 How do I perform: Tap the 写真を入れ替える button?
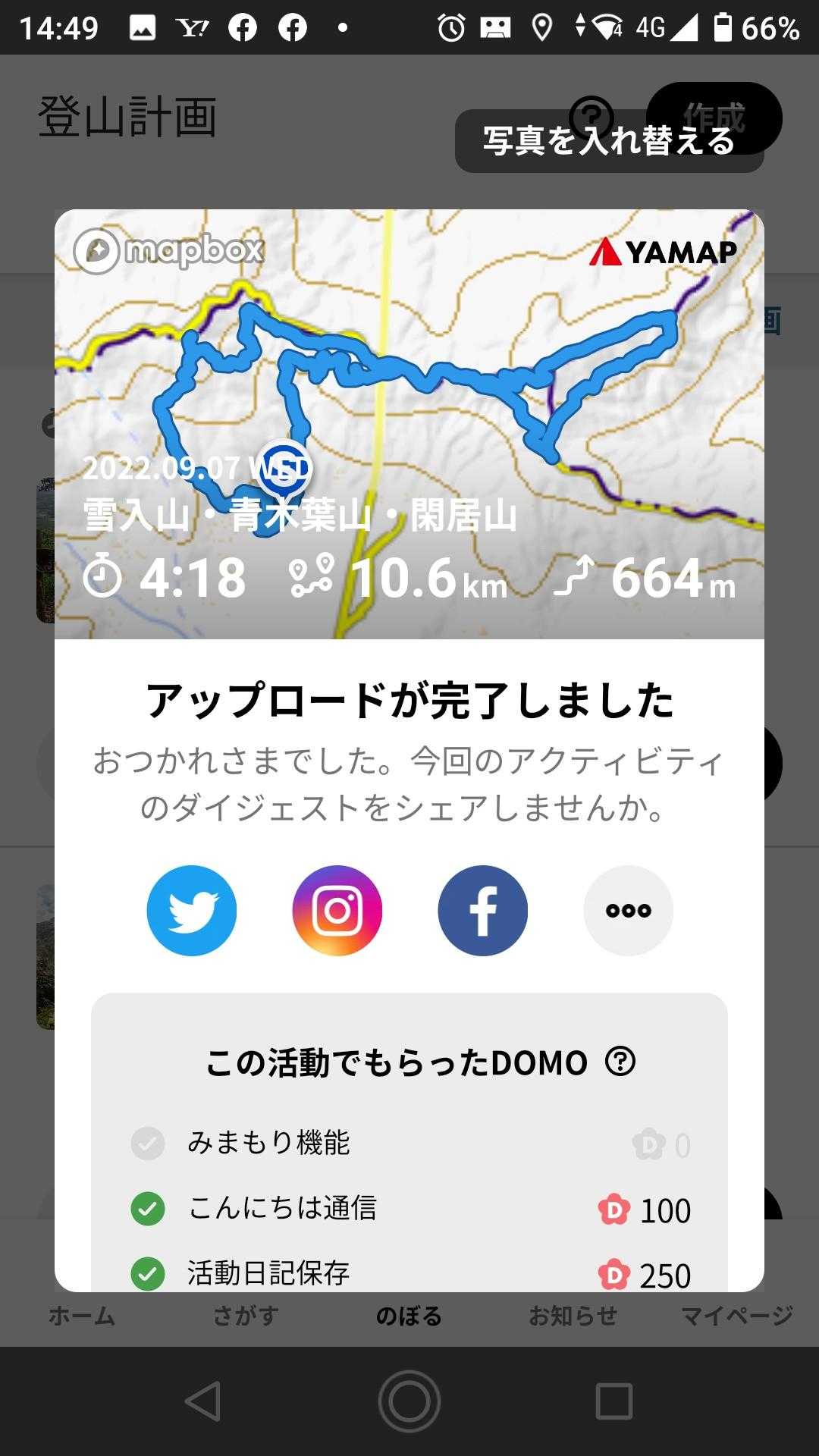coord(608,141)
